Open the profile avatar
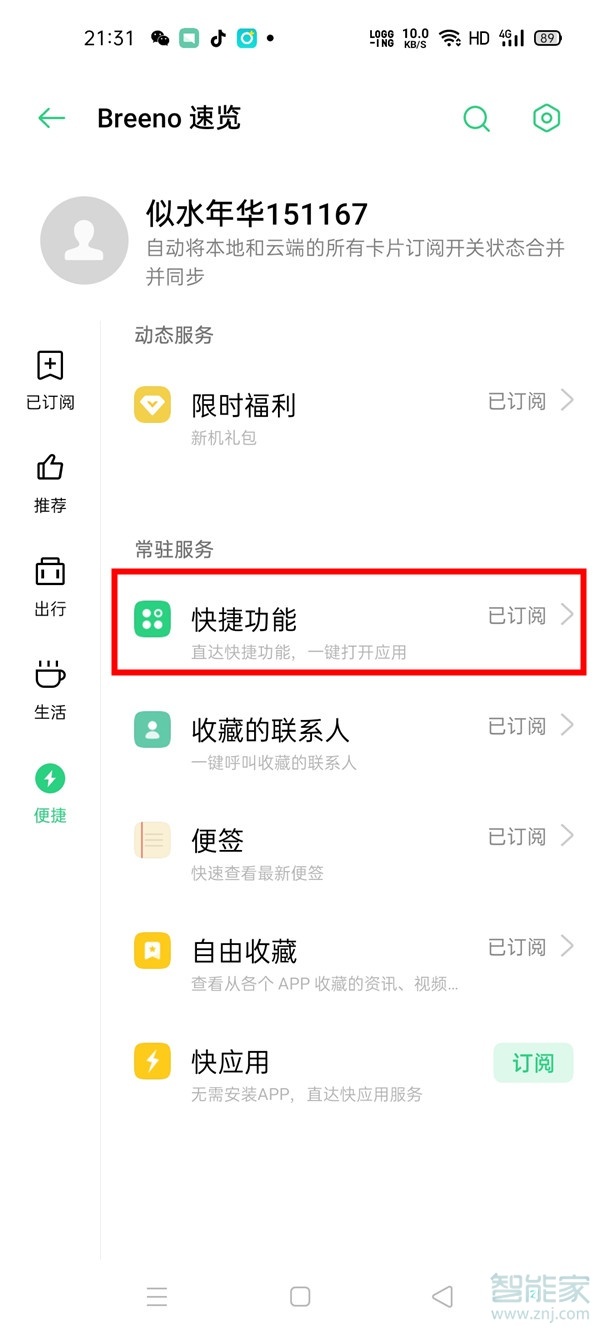 click(x=84, y=241)
